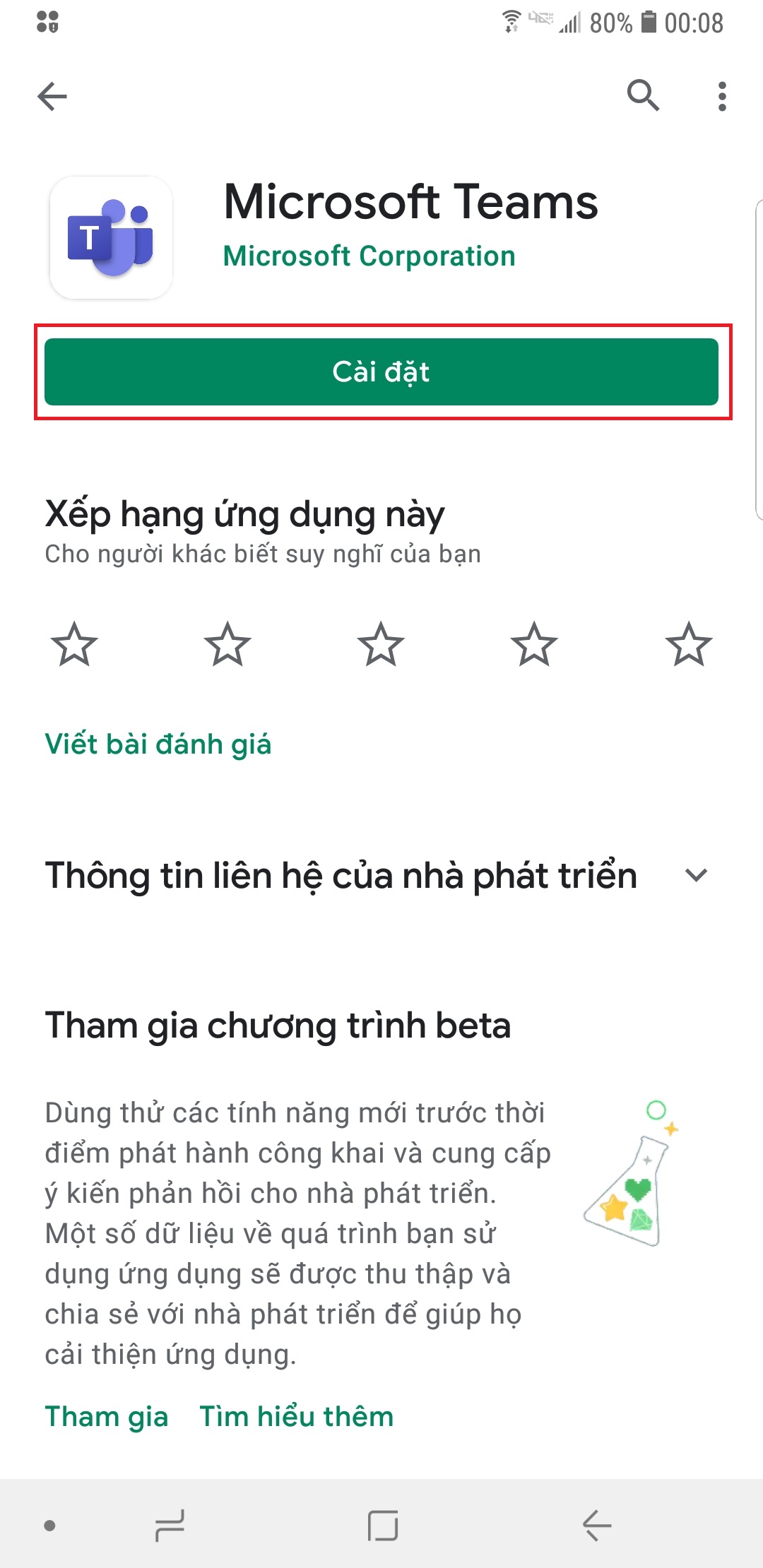Tap Viết bài đánh giá link

click(158, 744)
